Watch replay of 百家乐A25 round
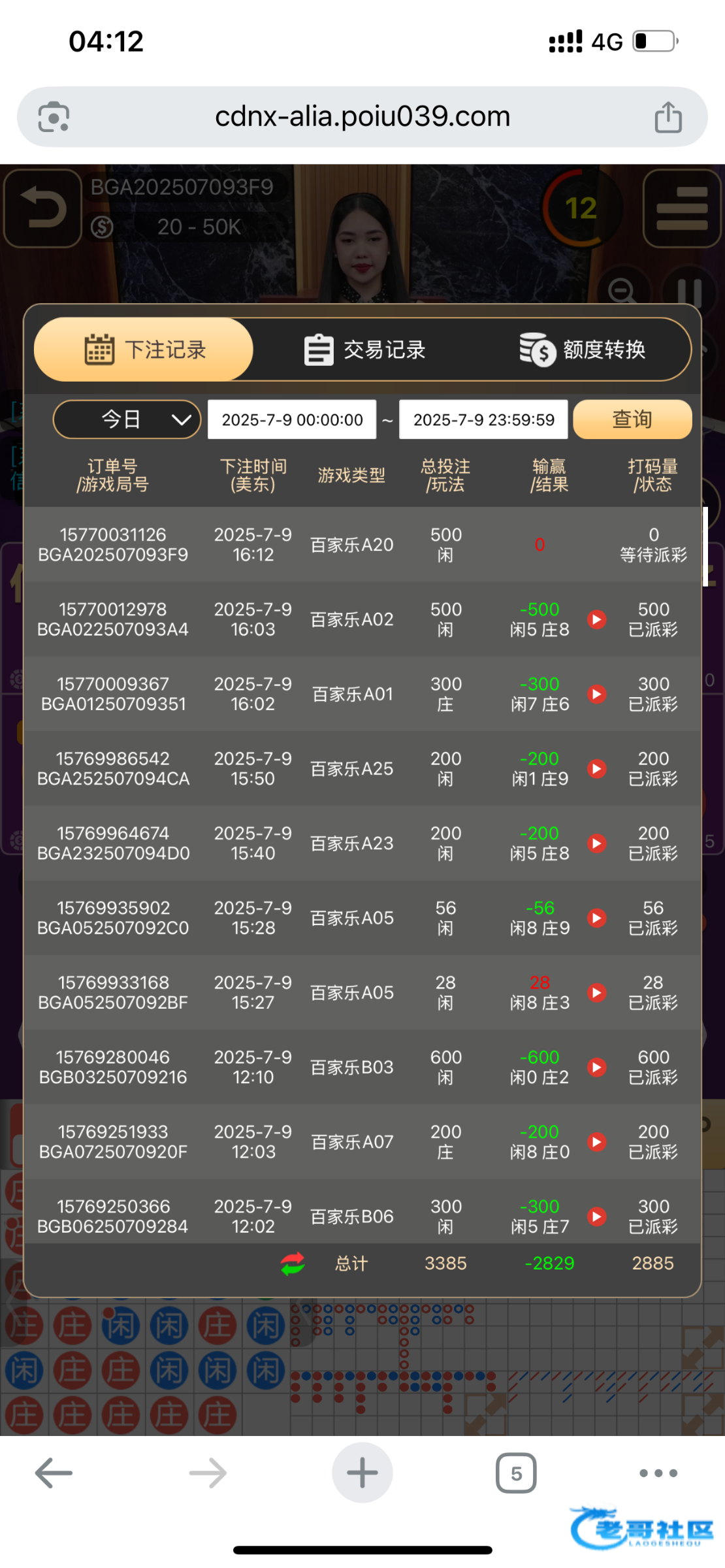Viewport: 725px width, 1568px height. tap(596, 768)
